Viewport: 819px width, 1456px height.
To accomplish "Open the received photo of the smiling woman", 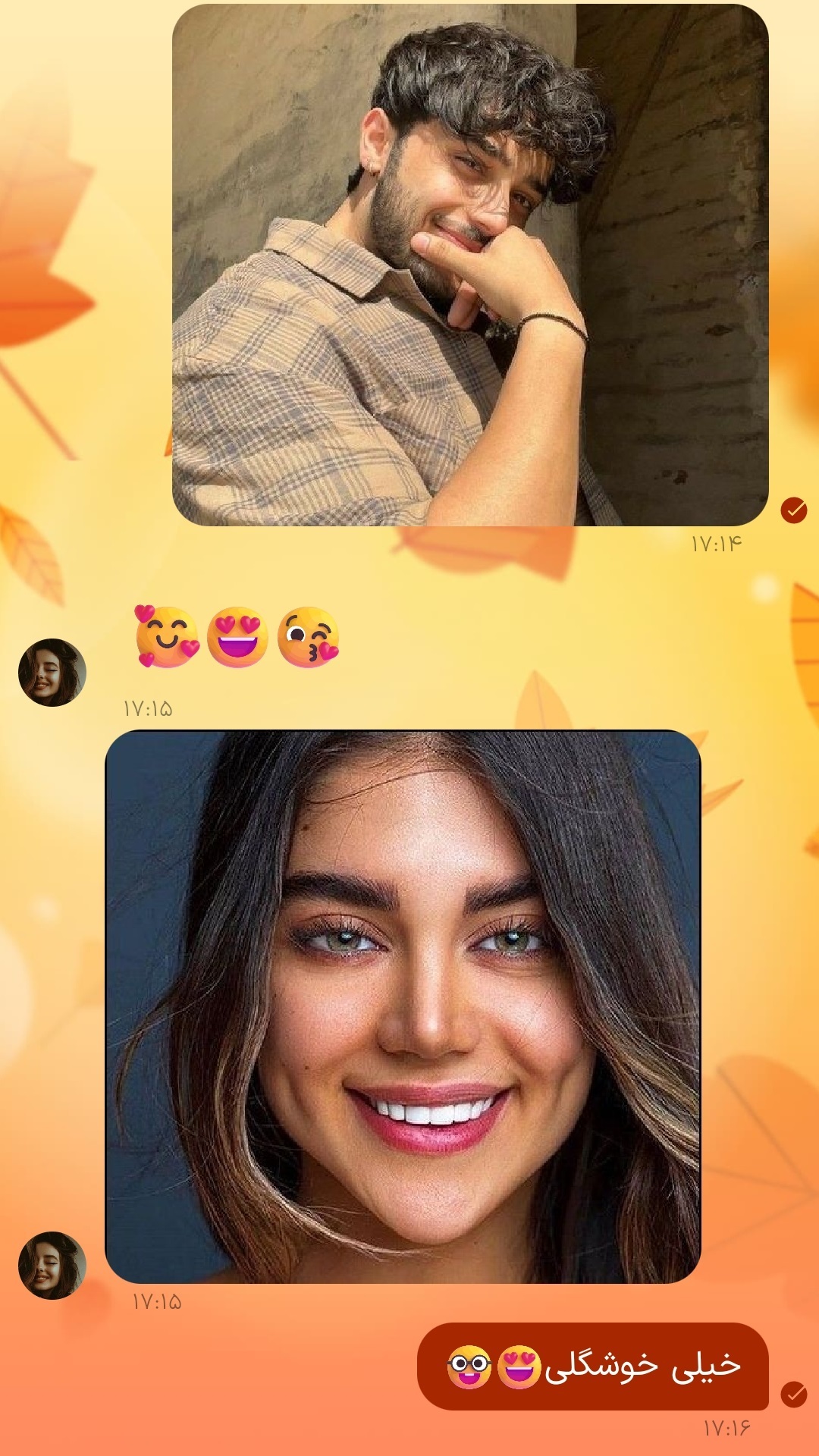I will pyautogui.click(x=403, y=1006).
